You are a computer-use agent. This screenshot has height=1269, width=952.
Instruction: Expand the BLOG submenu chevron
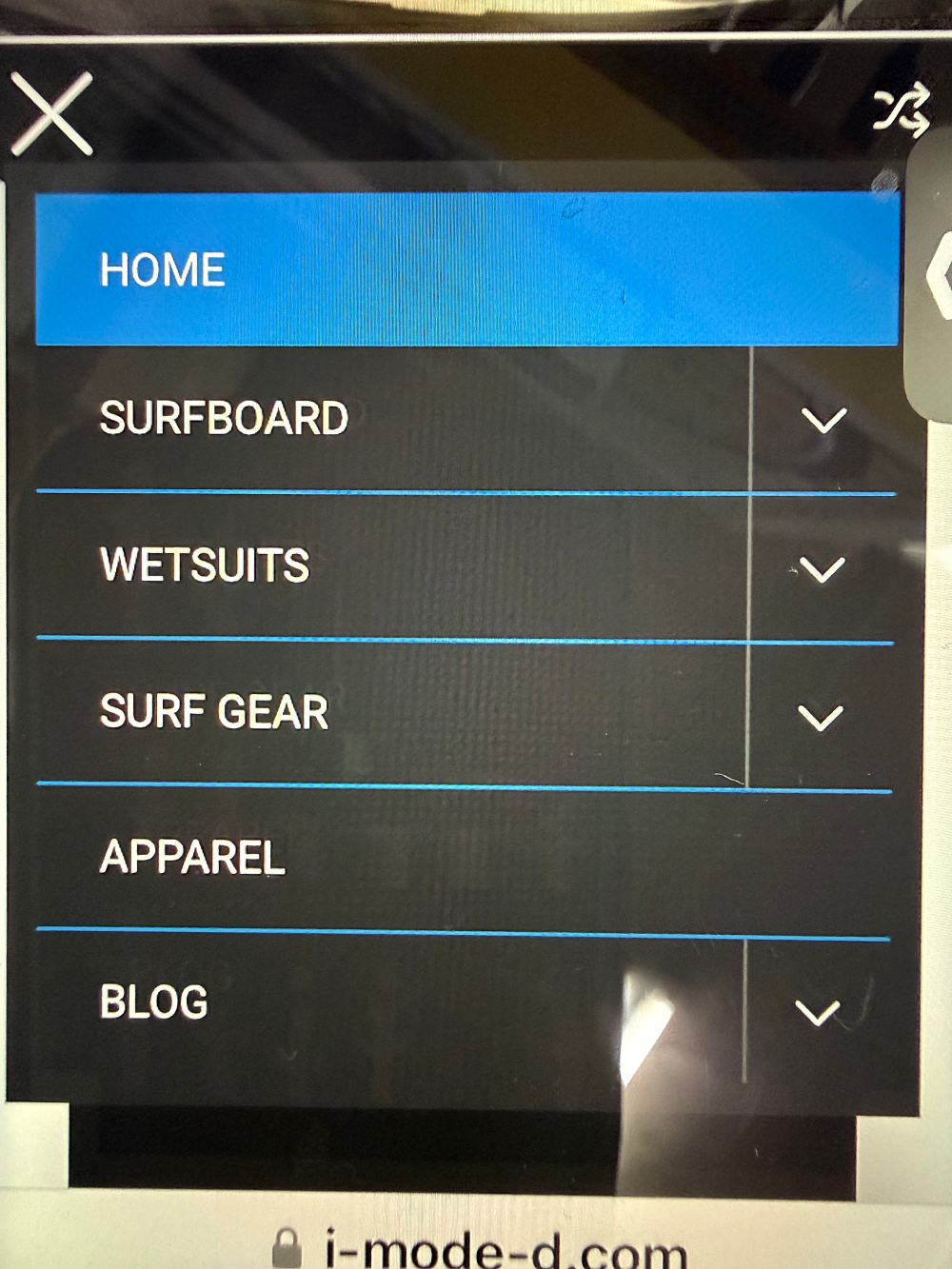click(817, 1012)
